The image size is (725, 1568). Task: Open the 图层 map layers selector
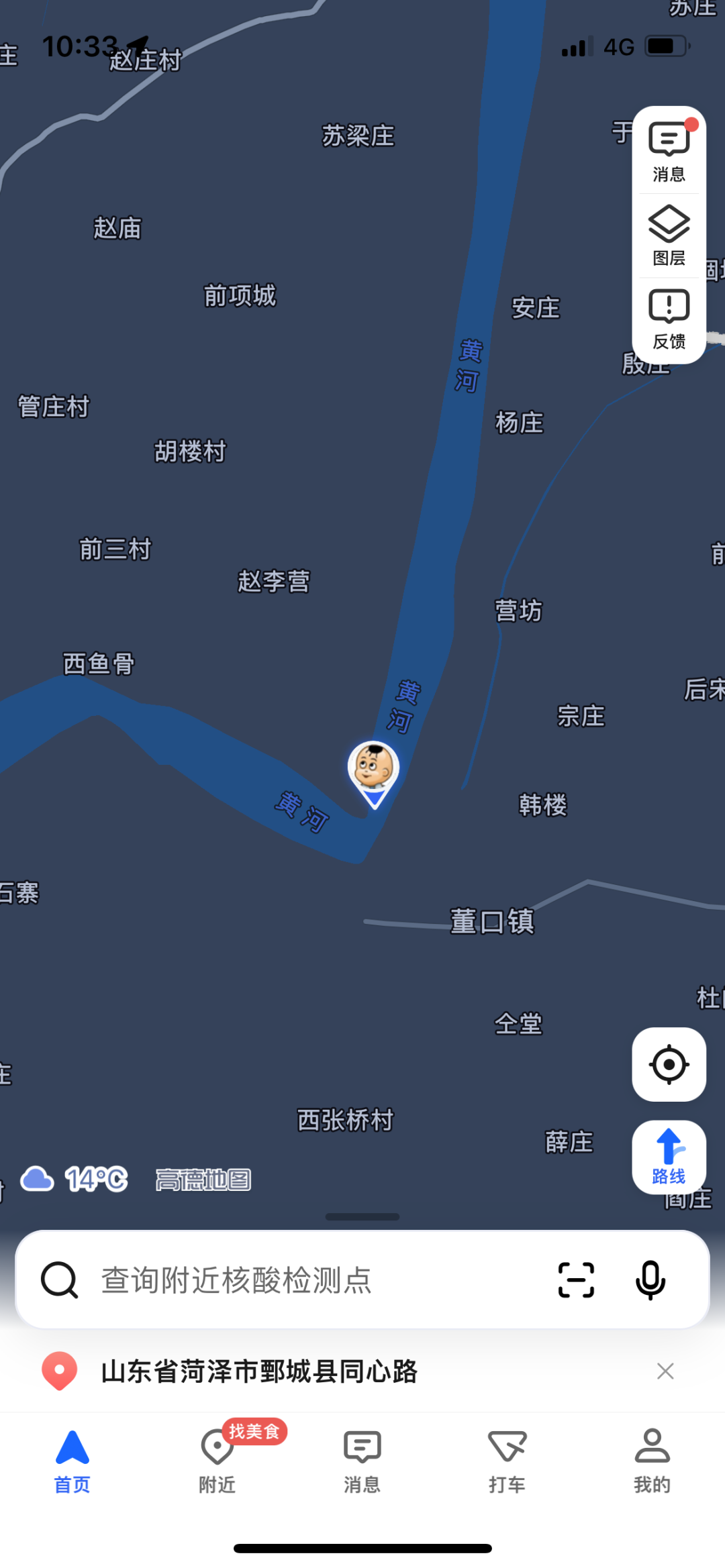669,235
